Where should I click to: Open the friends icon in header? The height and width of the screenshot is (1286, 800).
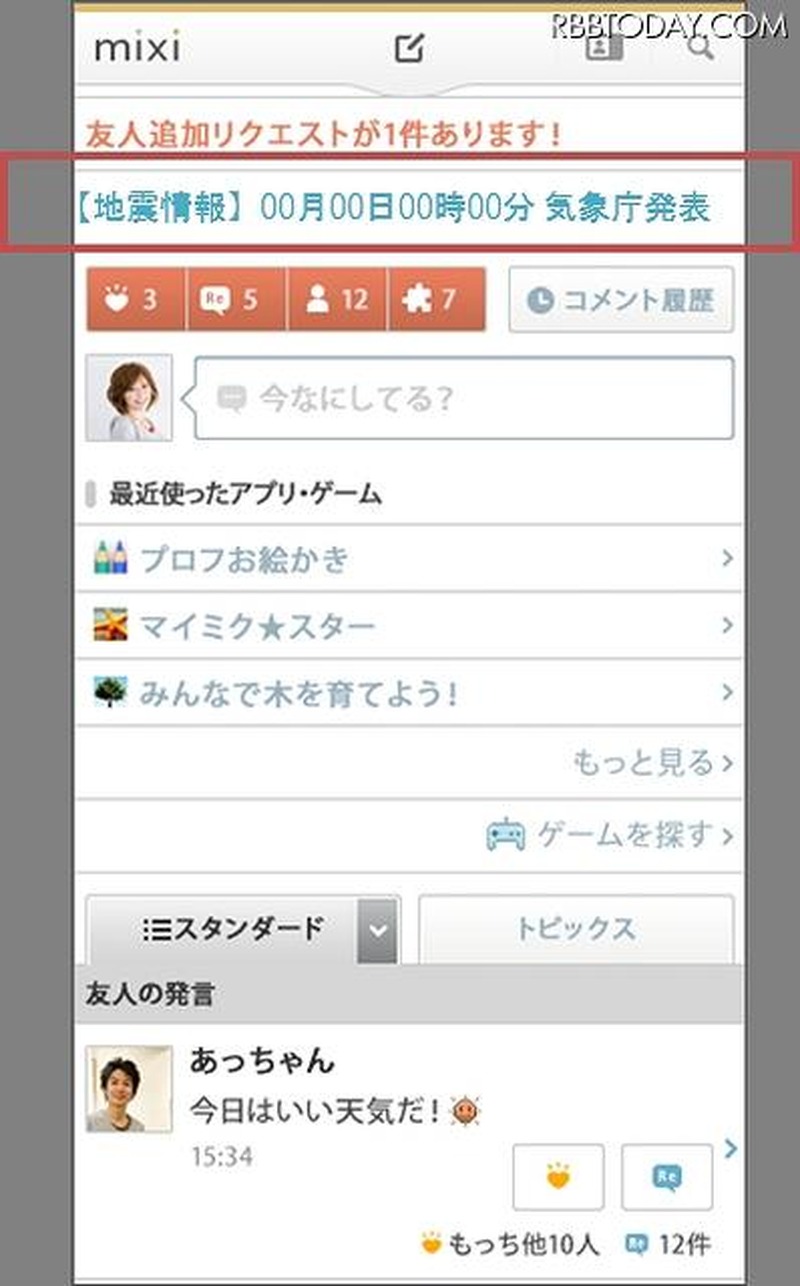603,48
